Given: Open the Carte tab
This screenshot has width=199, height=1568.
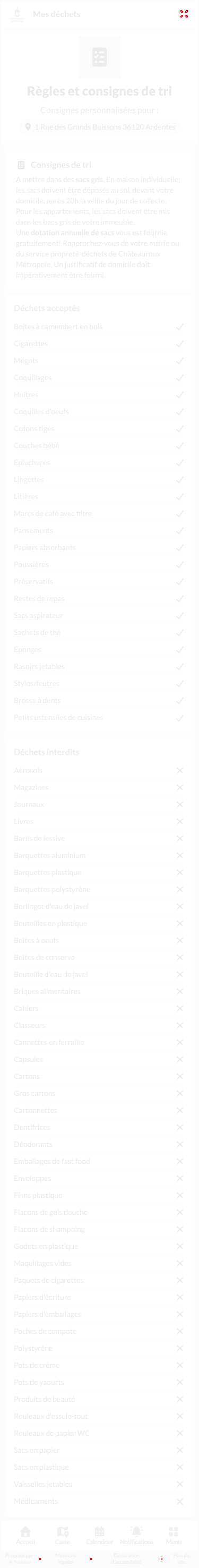Looking at the screenshot, I should pyautogui.click(x=63, y=1535).
